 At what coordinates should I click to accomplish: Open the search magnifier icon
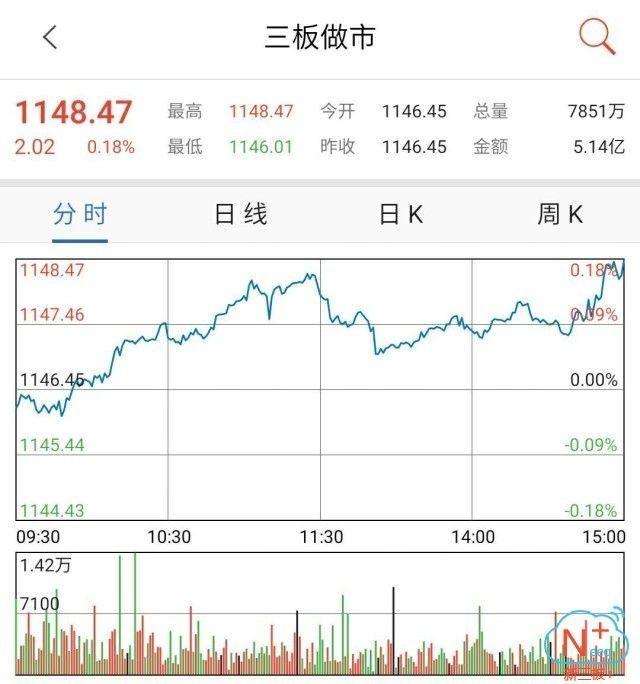pos(597,38)
